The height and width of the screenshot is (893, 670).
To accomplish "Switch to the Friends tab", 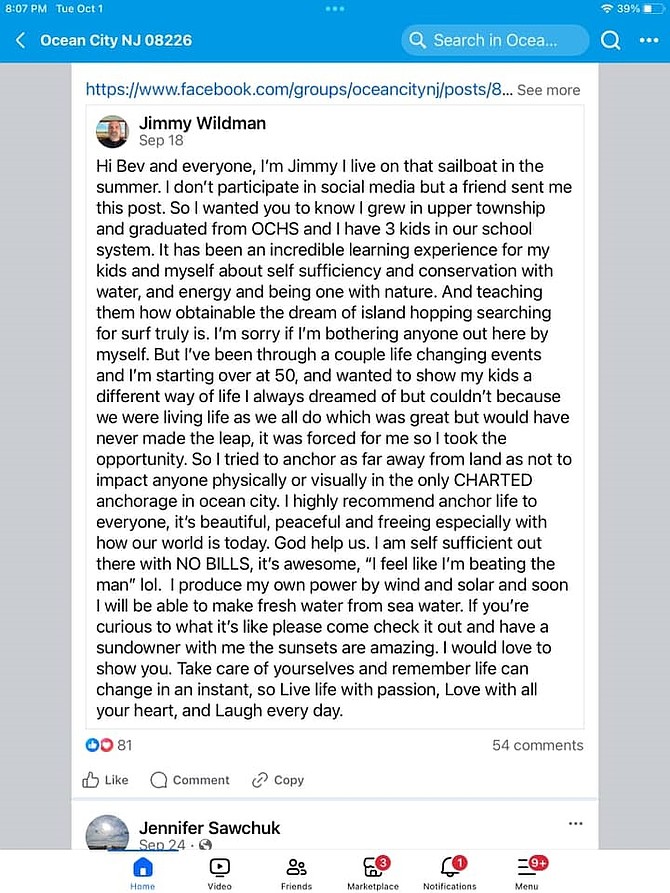I will pyautogui.click(x=296, y=872).
